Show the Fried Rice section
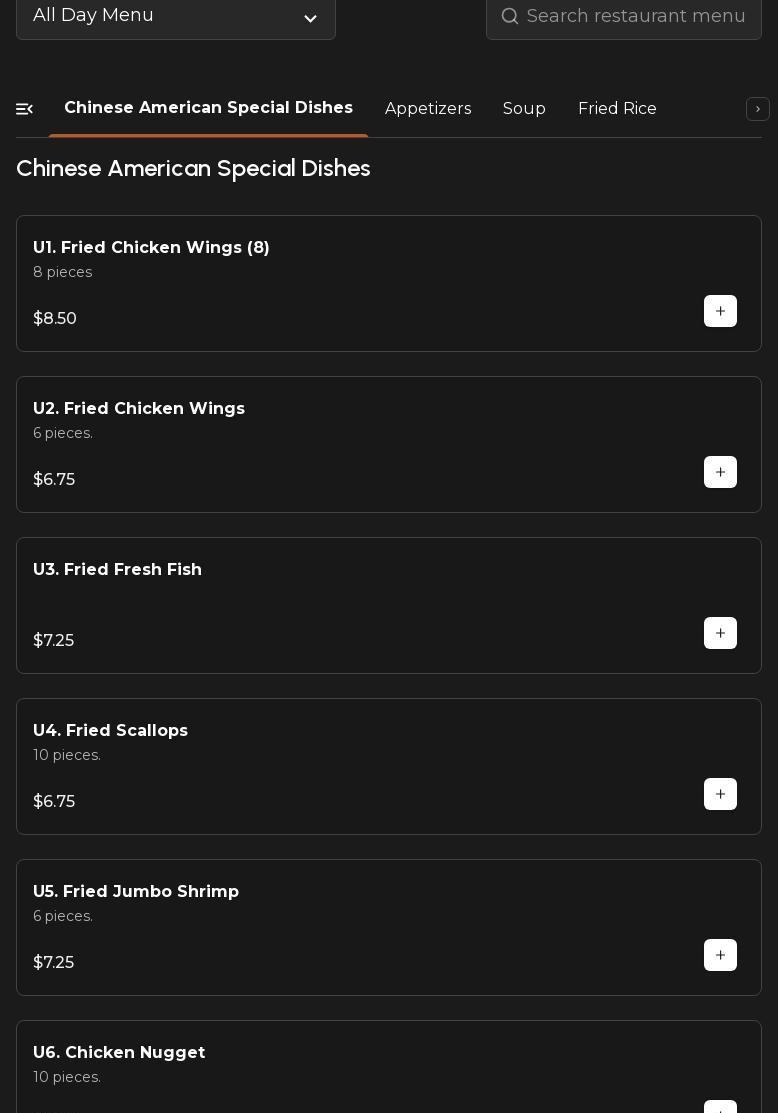Image resolution: width=778 pixels, height=1113 pixels. [x=617, y=109]
